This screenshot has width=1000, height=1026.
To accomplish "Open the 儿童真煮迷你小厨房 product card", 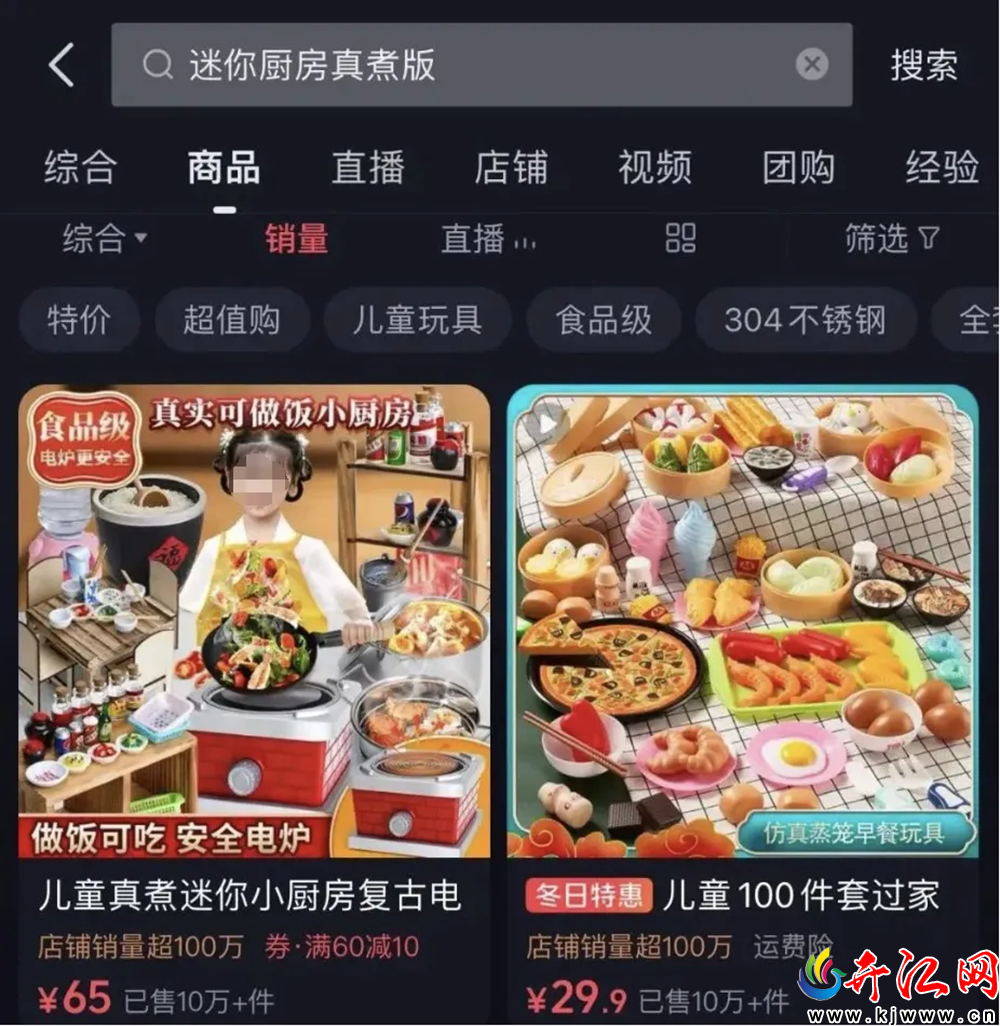I will (254, 703).
